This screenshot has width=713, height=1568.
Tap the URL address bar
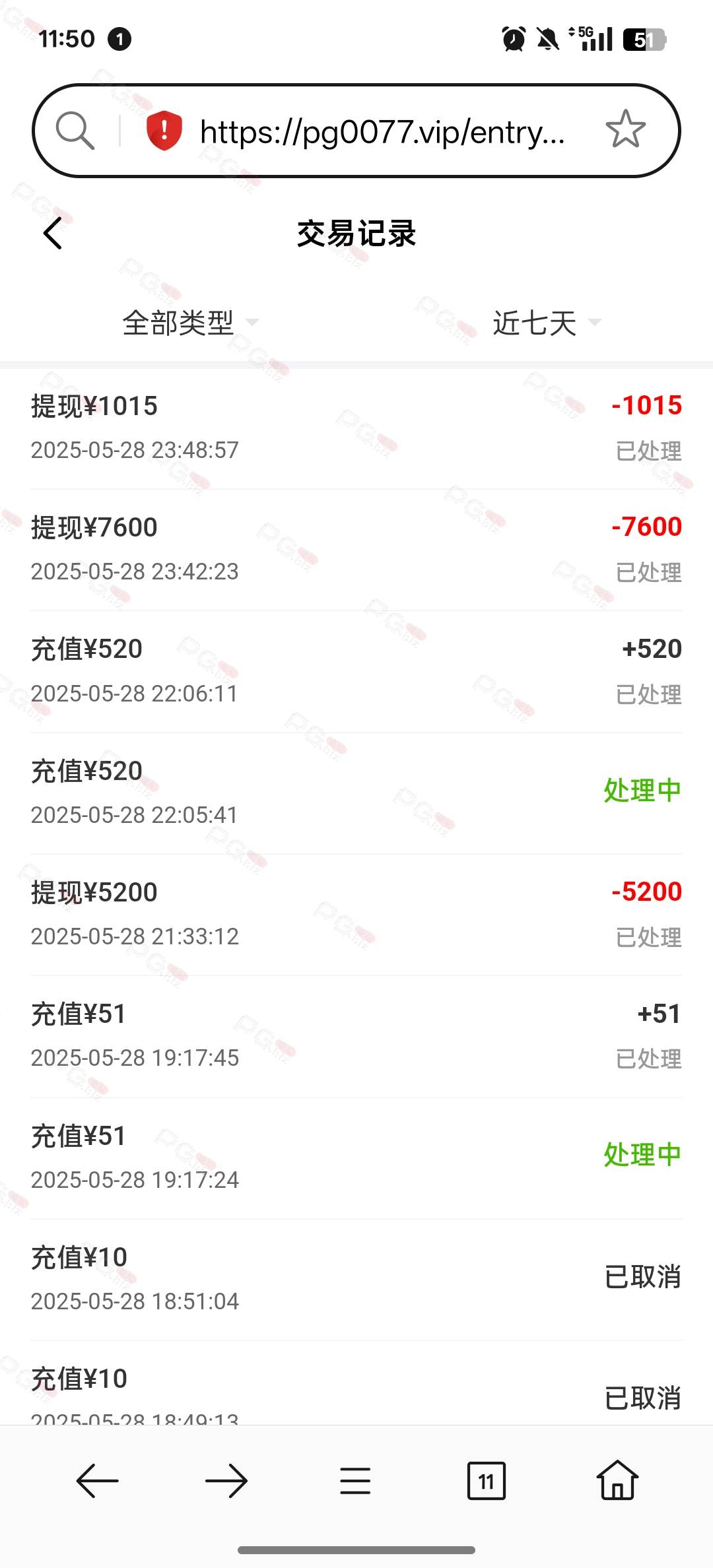pos(382,132)
